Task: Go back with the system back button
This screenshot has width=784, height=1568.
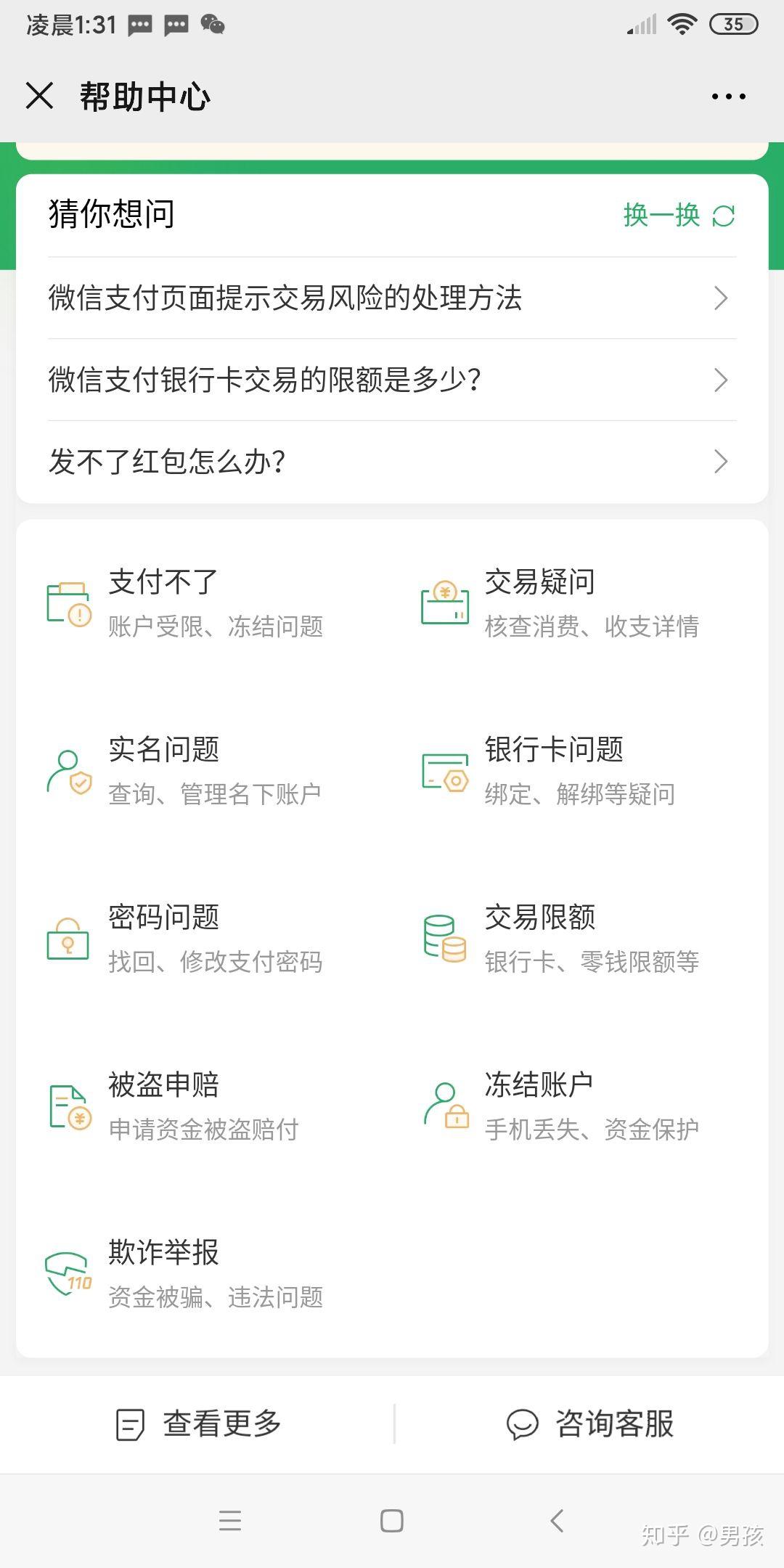Action: (557, 1520)
